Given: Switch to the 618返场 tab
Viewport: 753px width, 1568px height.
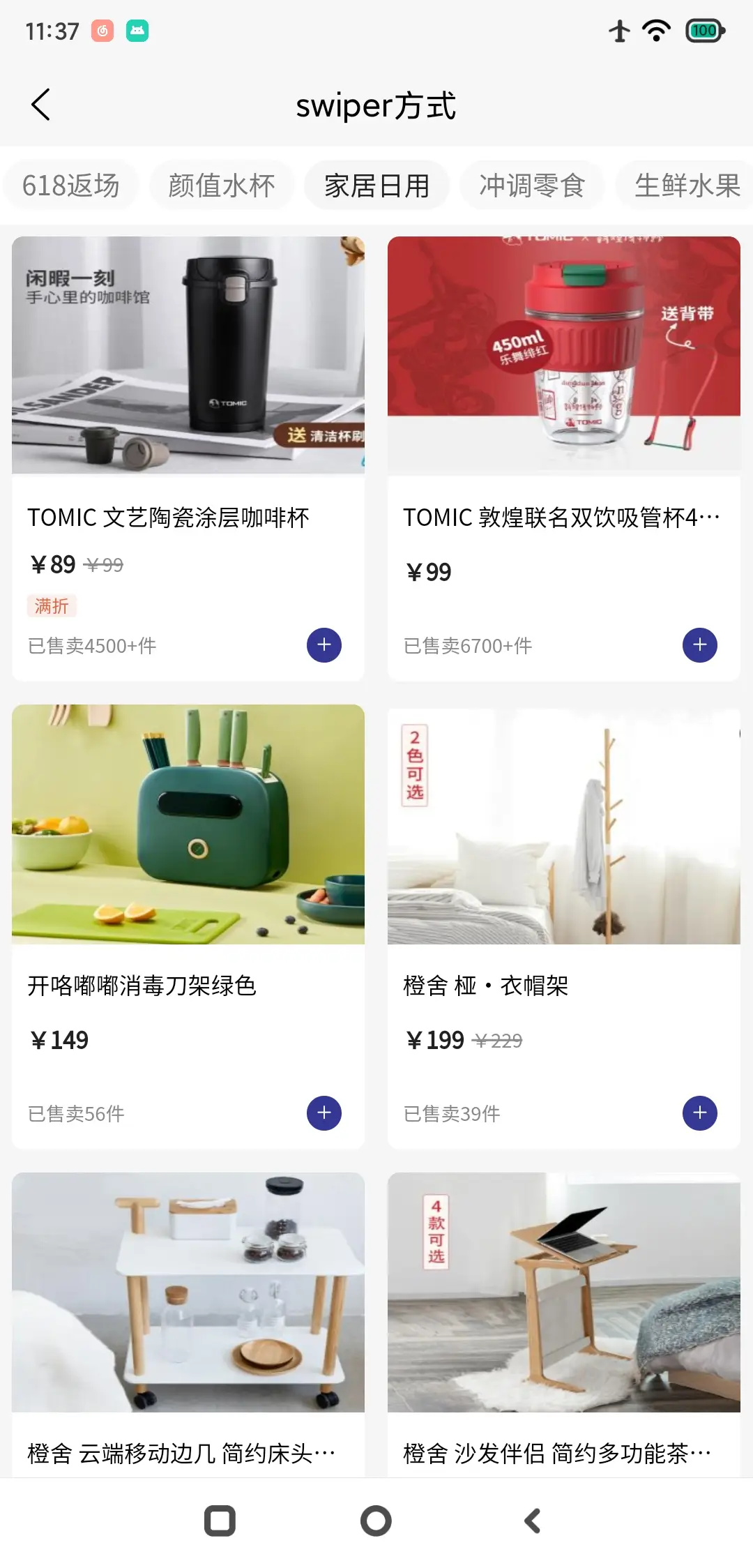Looking at the screenshot, I should (x=70, y=186).
